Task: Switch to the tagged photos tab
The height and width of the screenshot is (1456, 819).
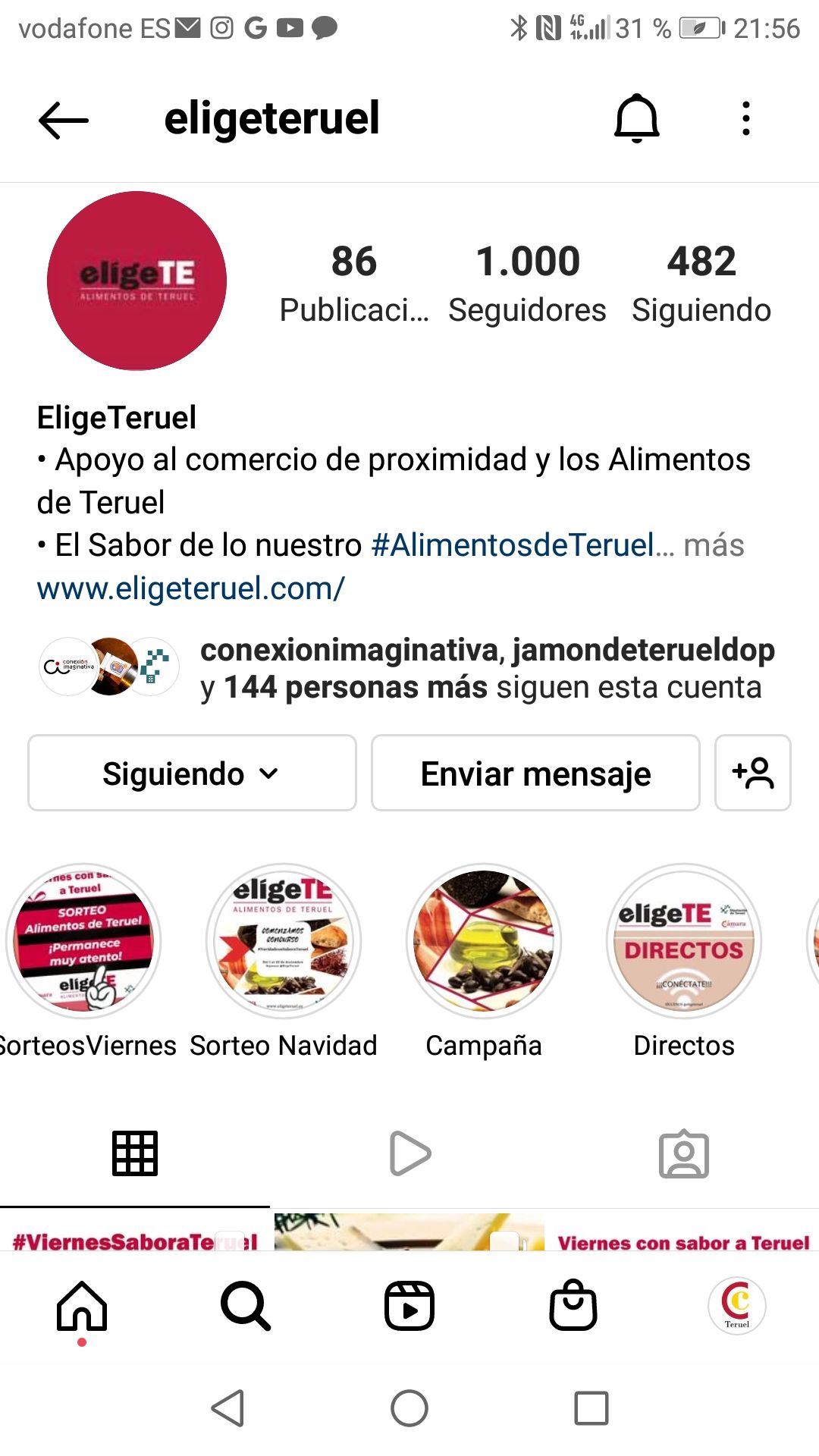Action: pos(683,1153)
